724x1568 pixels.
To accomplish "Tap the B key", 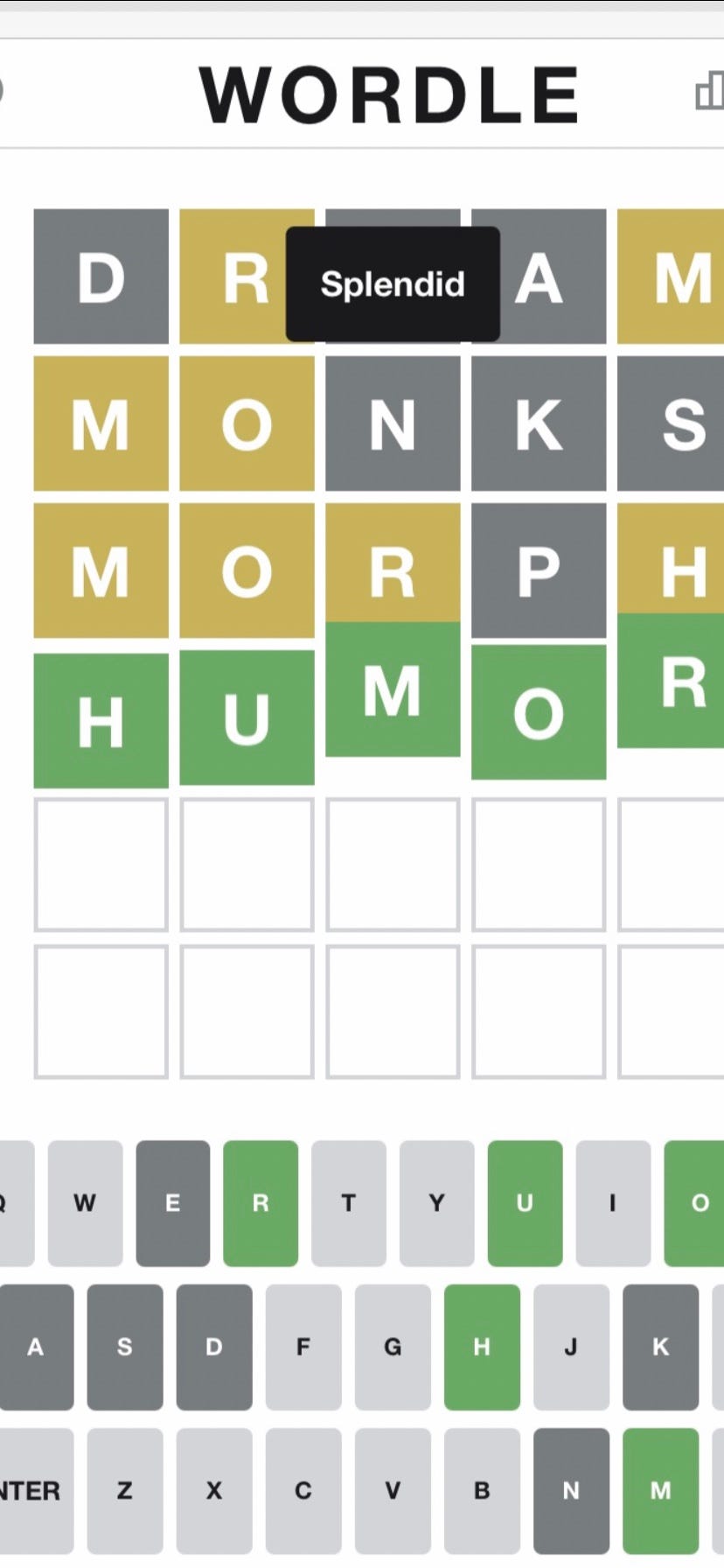I will 482,1490.
